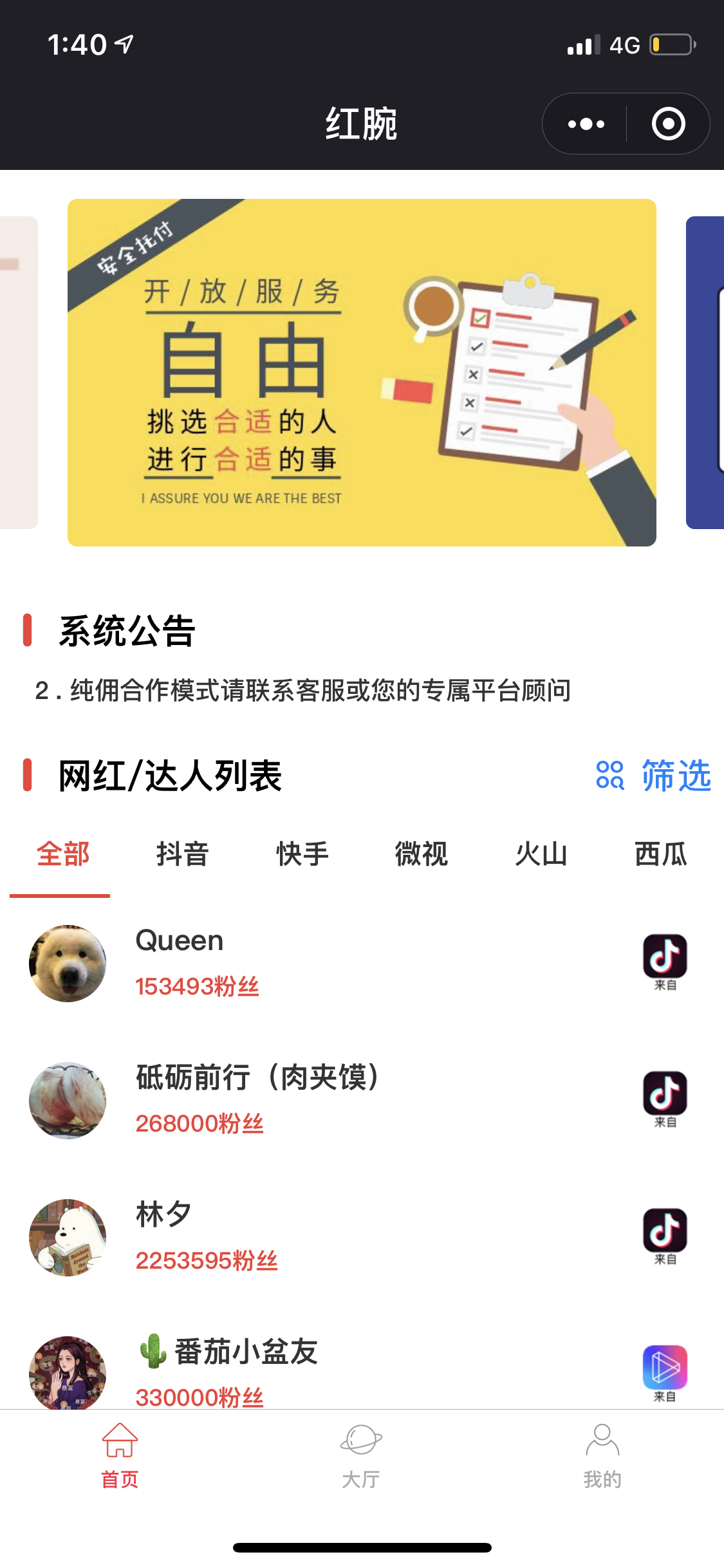Switch to the 抖音 tab
The width and height of the screenshot is (724, 1568).
[x=182, y=854]
